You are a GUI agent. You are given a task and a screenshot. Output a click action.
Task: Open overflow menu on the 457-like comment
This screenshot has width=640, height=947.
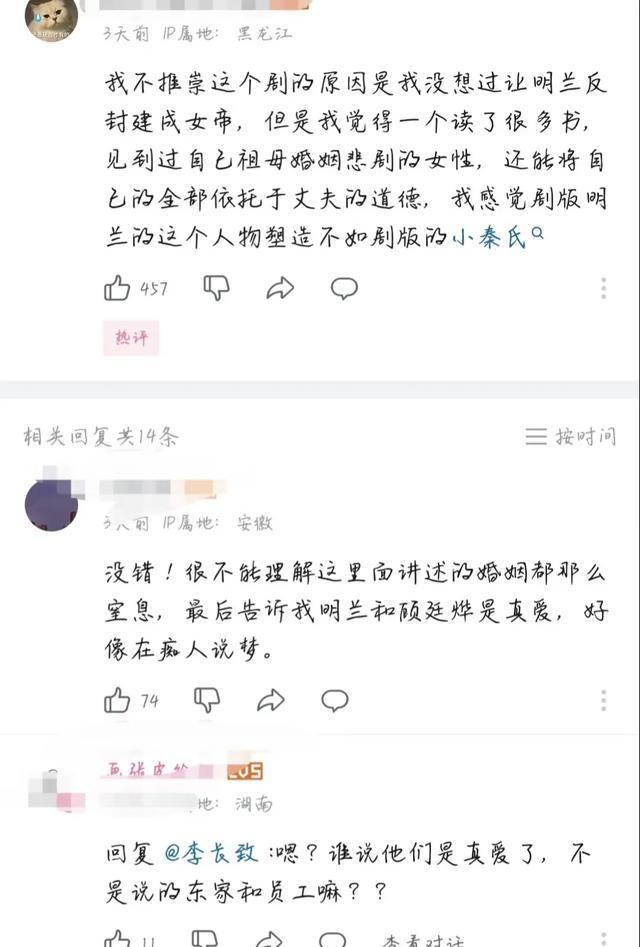(604, 289)
